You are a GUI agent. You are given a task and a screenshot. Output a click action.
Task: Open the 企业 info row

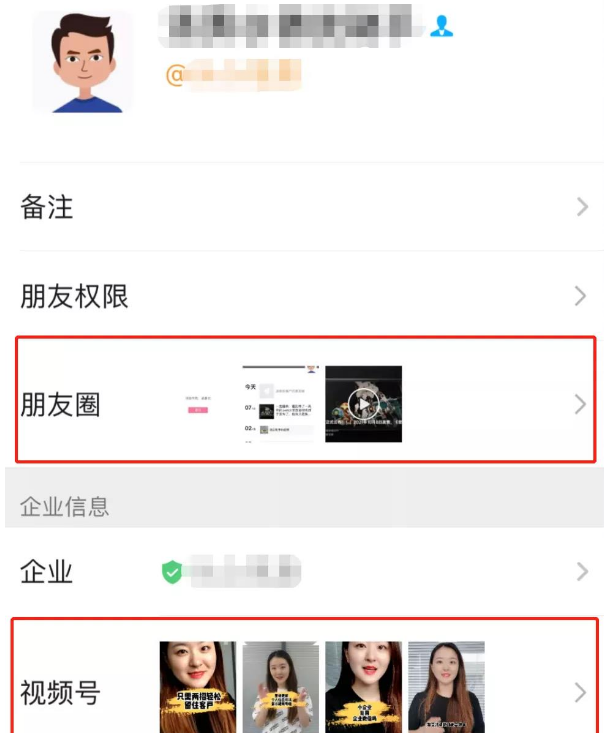[x=300, y=572]
